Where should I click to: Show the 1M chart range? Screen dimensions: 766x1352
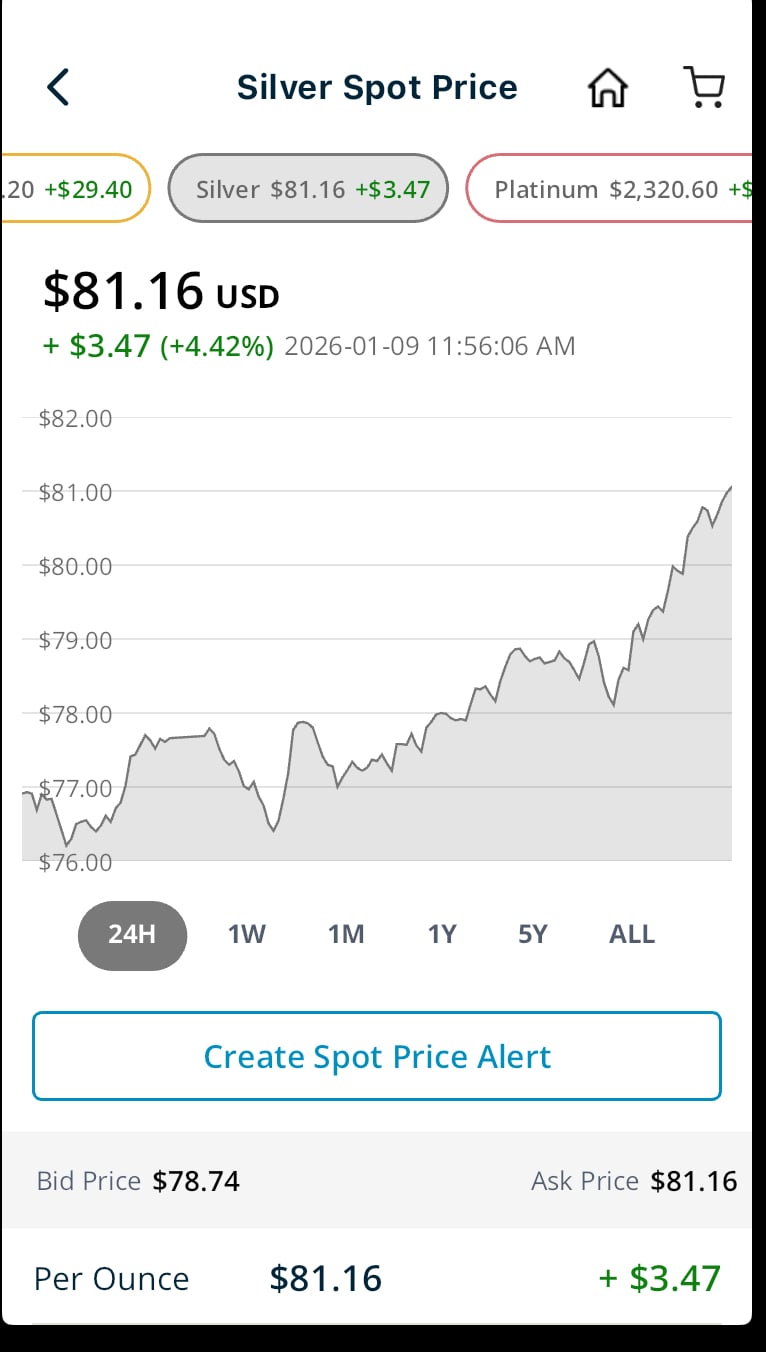(346, 935)
